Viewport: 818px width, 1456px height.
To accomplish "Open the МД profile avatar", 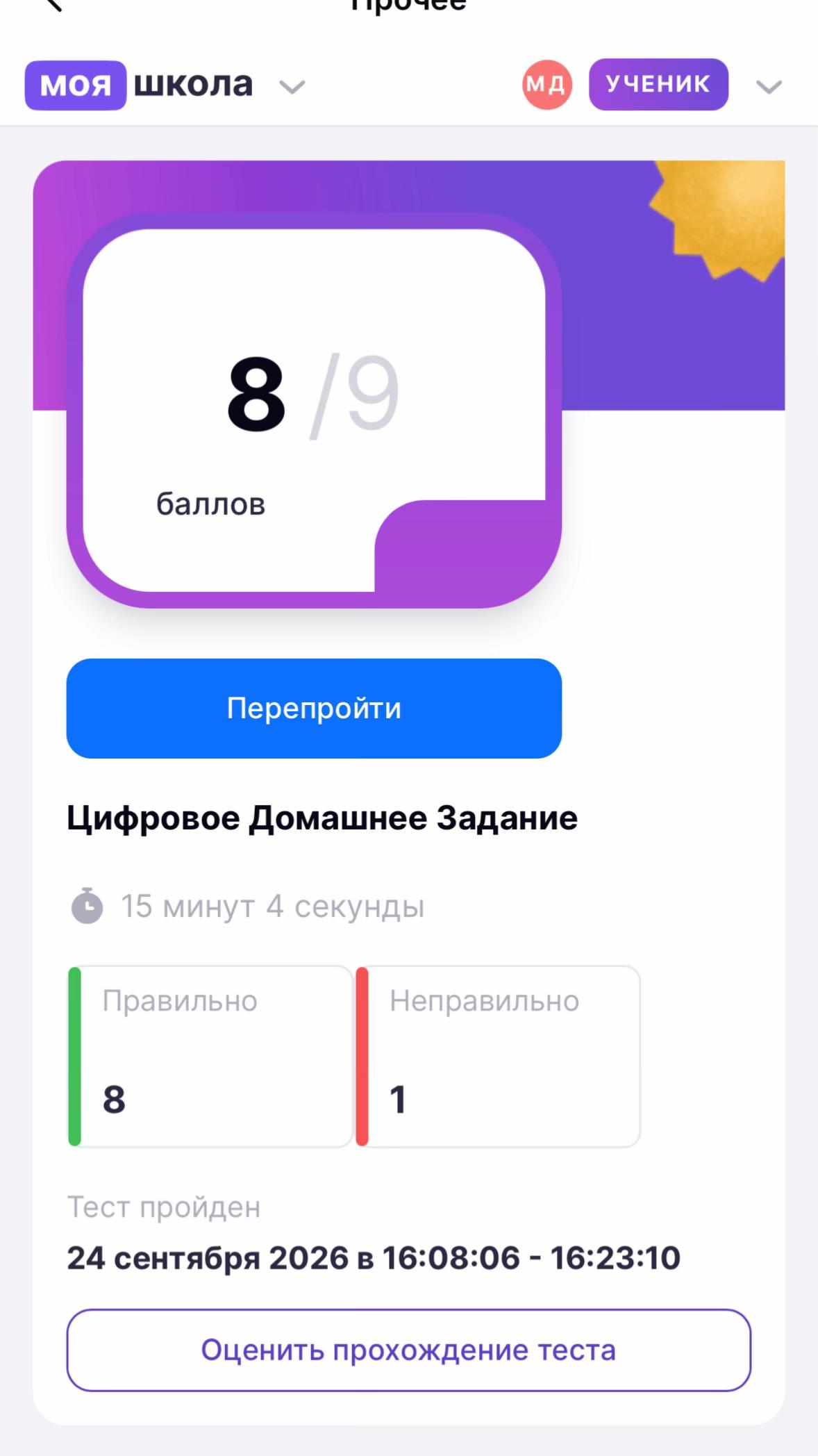I will click(547, 85).
